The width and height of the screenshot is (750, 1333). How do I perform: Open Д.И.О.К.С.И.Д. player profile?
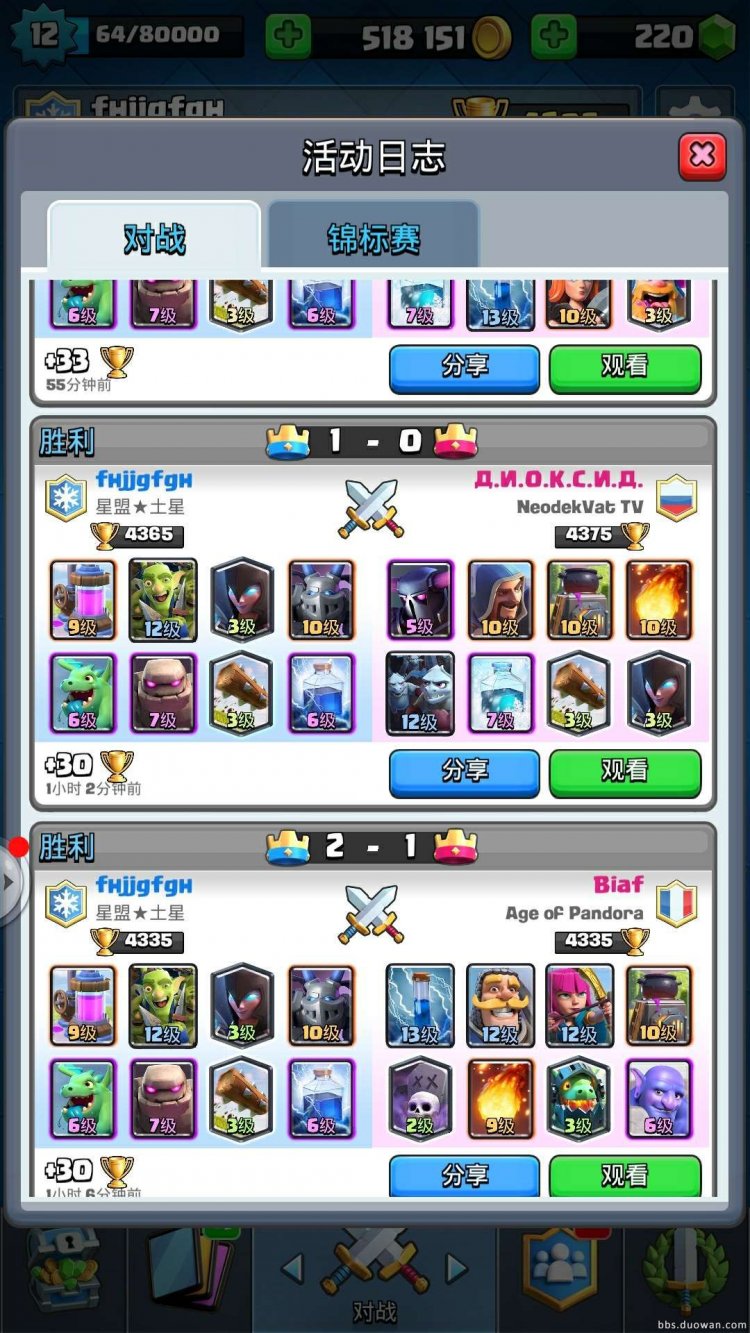tap(558, 480)
